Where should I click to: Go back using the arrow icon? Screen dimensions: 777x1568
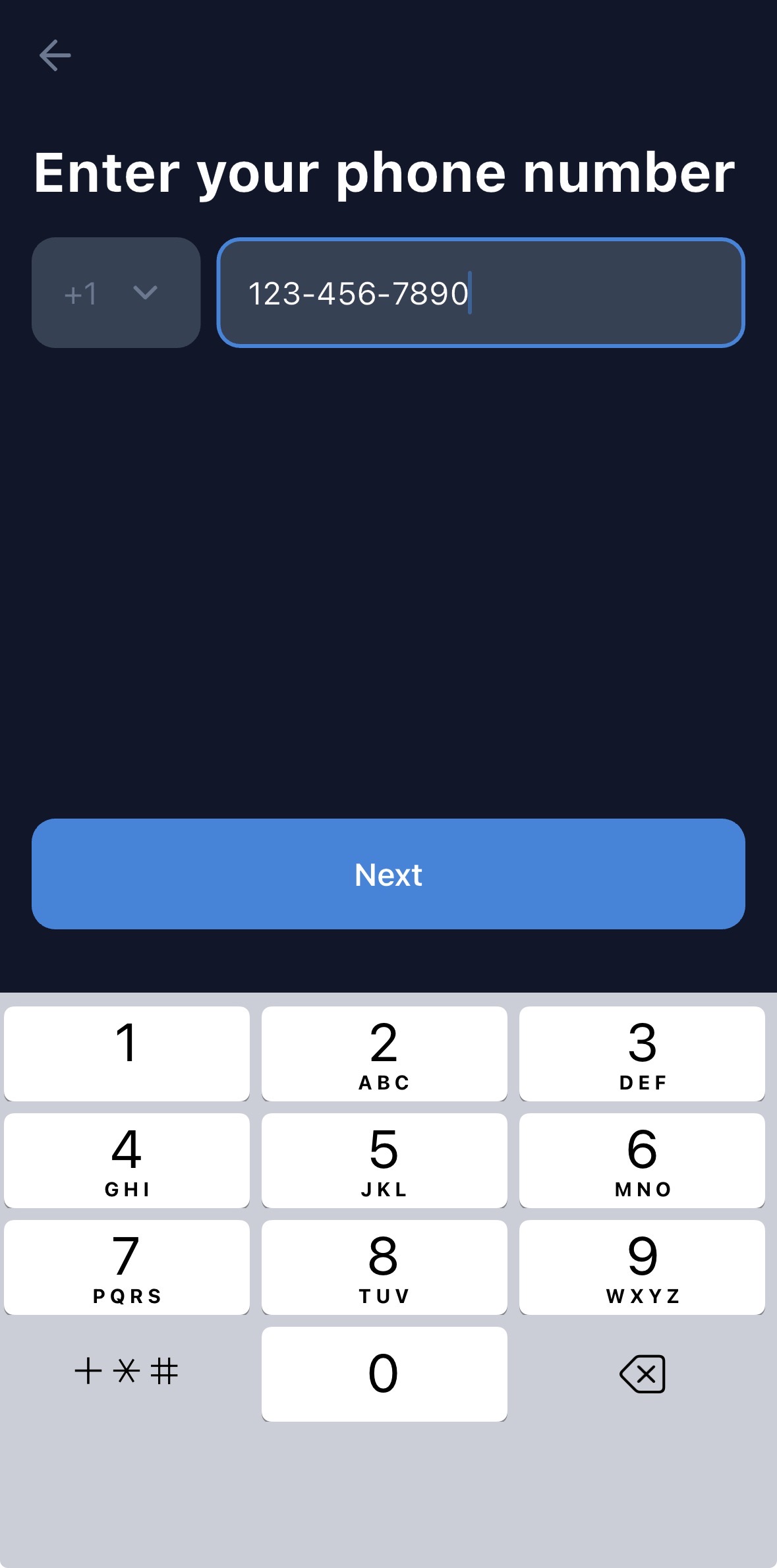pyautogui.click(x=55, y=55)
